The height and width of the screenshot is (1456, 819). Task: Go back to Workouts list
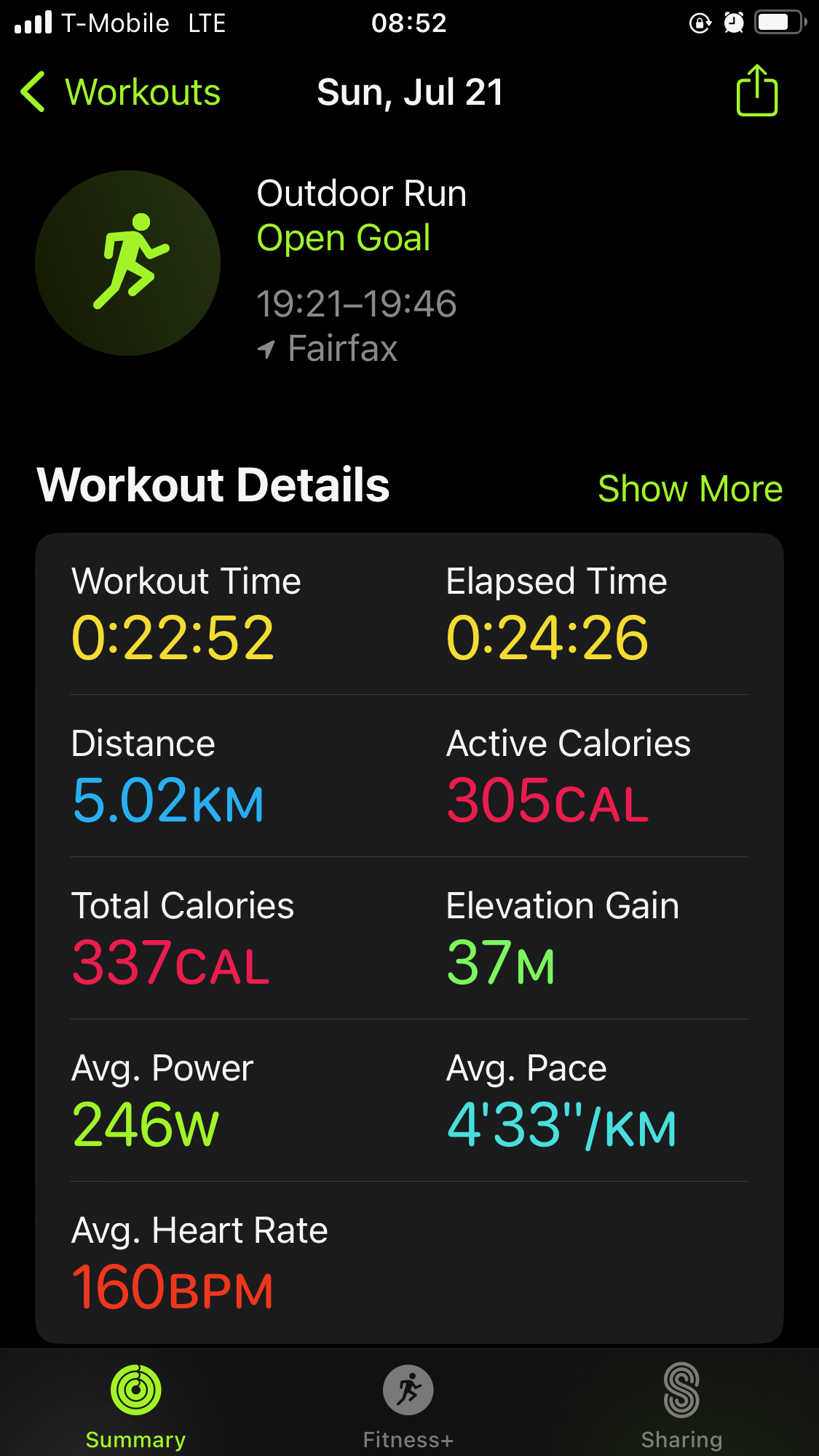pyautogui.click(x=120, y=92)
